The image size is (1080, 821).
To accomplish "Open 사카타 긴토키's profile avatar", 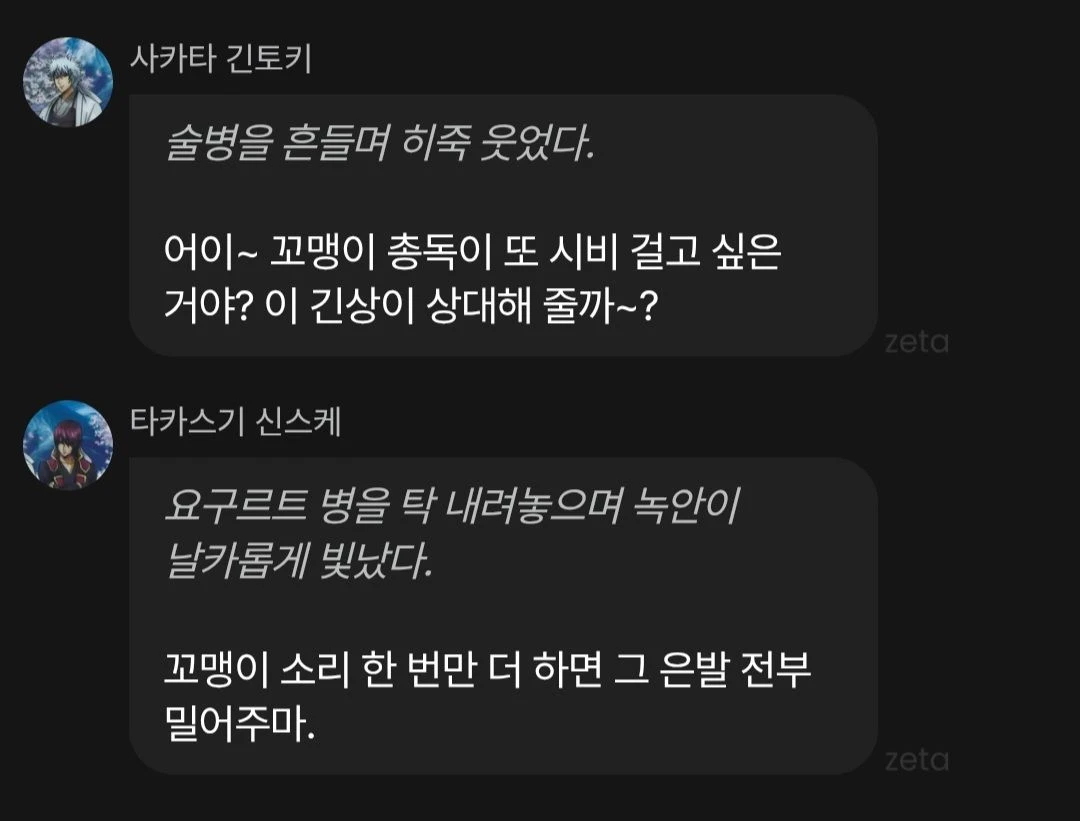I will click(68, 82).
